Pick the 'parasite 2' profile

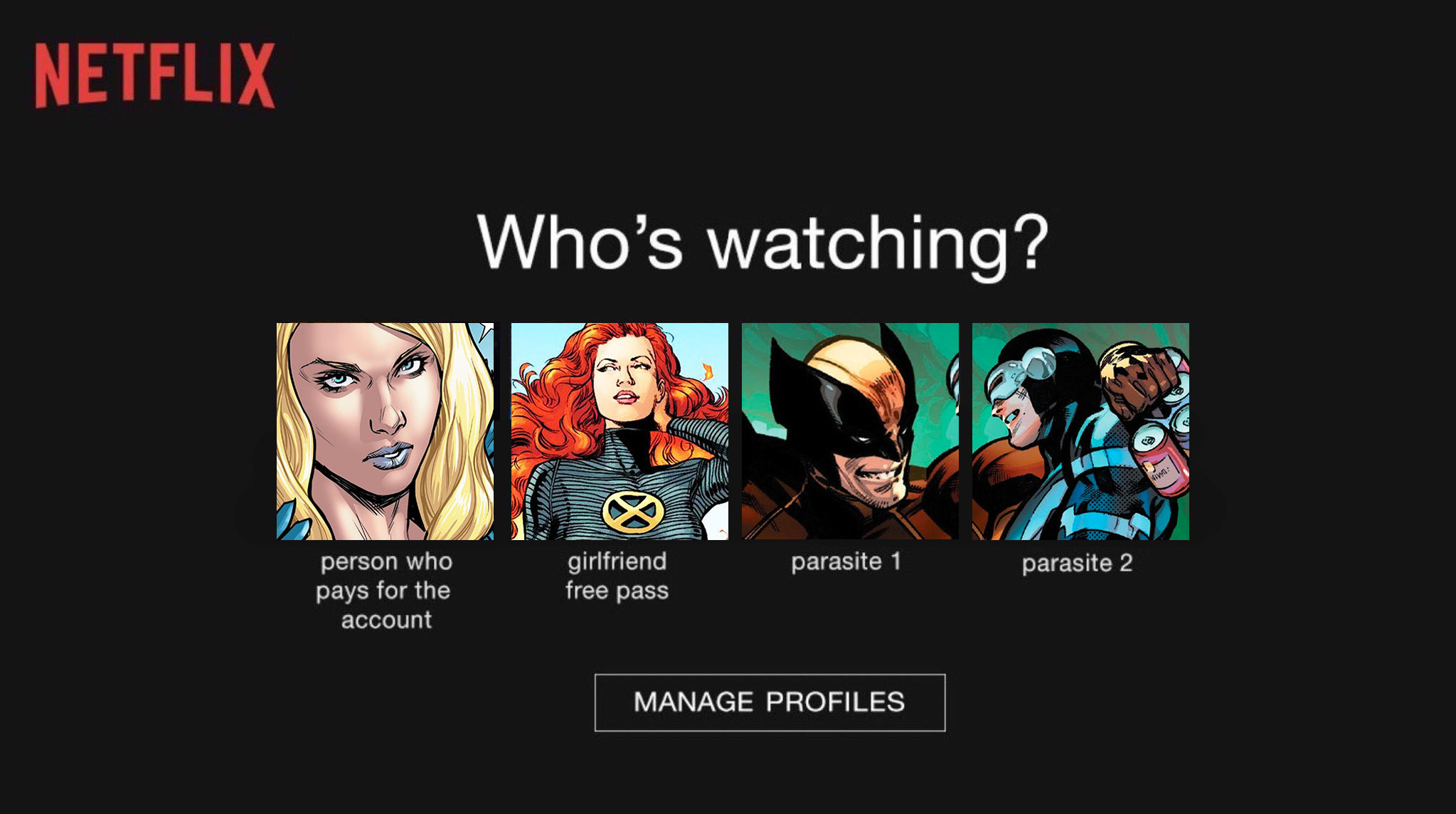[1080, 431]
